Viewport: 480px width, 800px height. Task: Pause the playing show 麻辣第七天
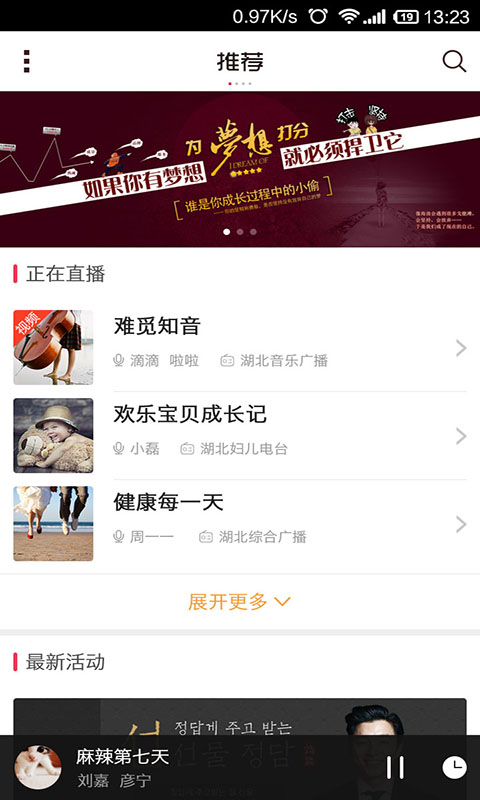coord(395,767)
